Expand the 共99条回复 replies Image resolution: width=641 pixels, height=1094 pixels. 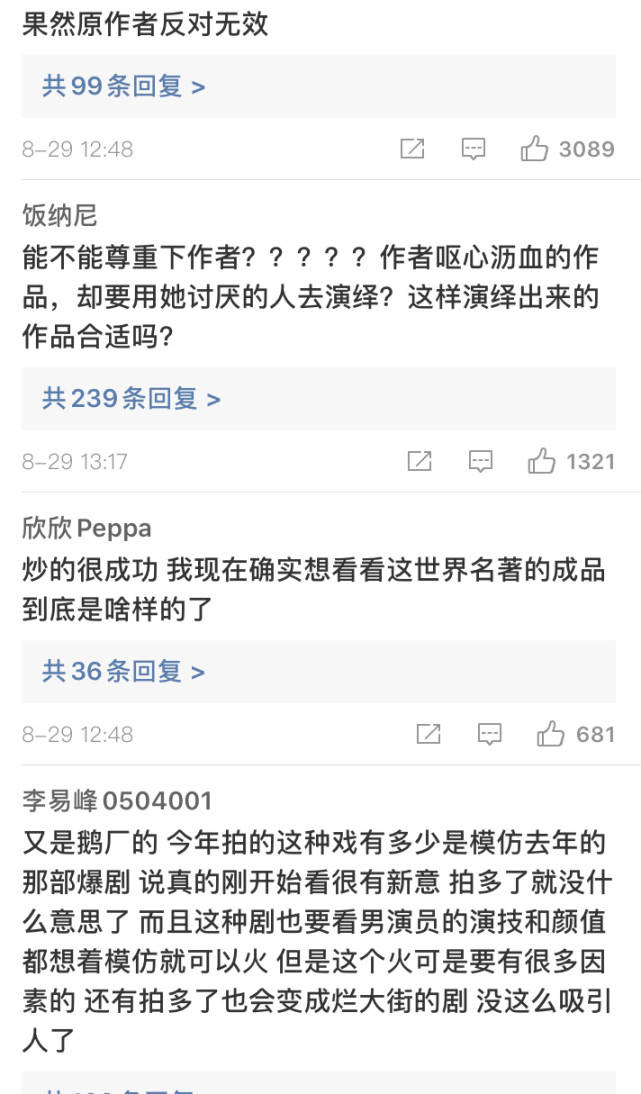tap(123, 86)
